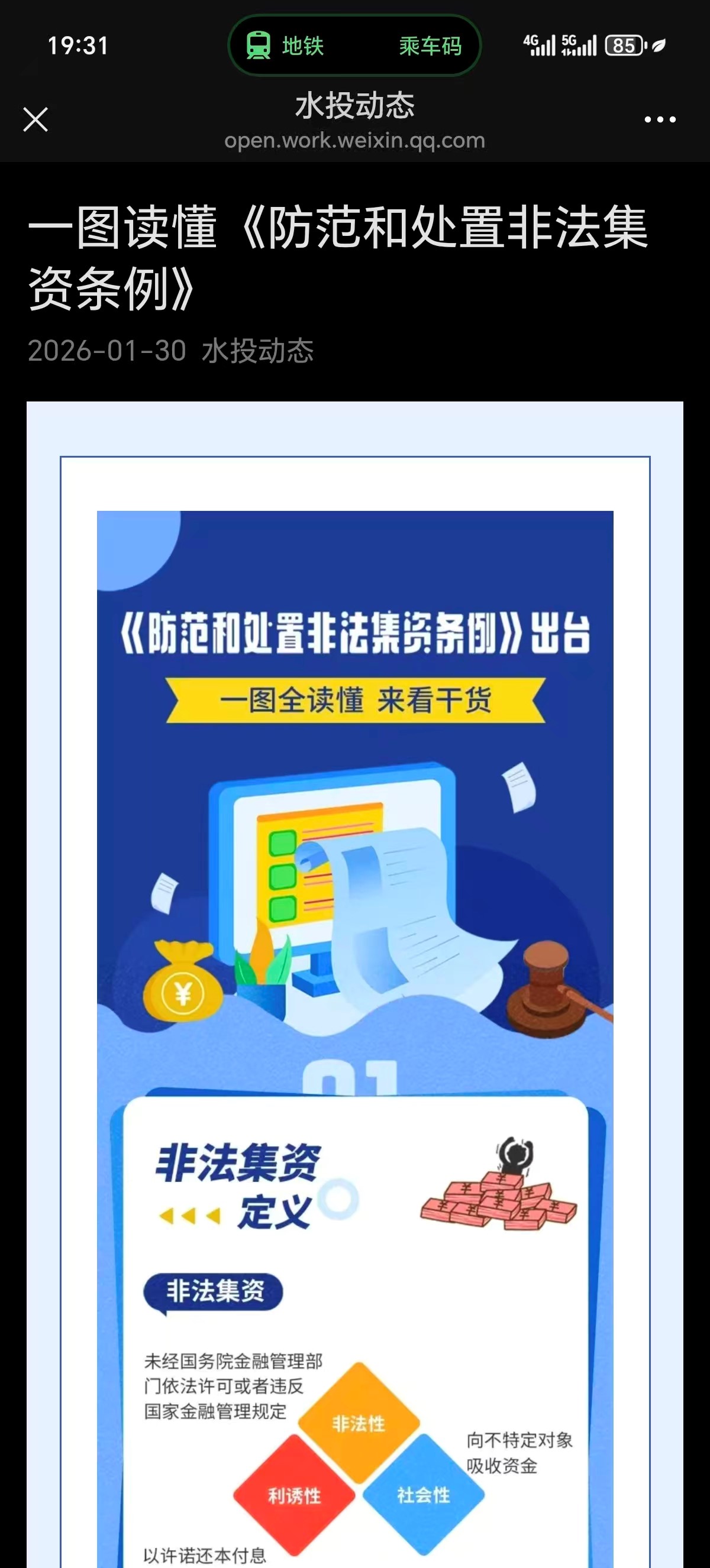710x1568 pixels.
Task: Close the 水投动态 web page
Action: (x=35, y=119)
